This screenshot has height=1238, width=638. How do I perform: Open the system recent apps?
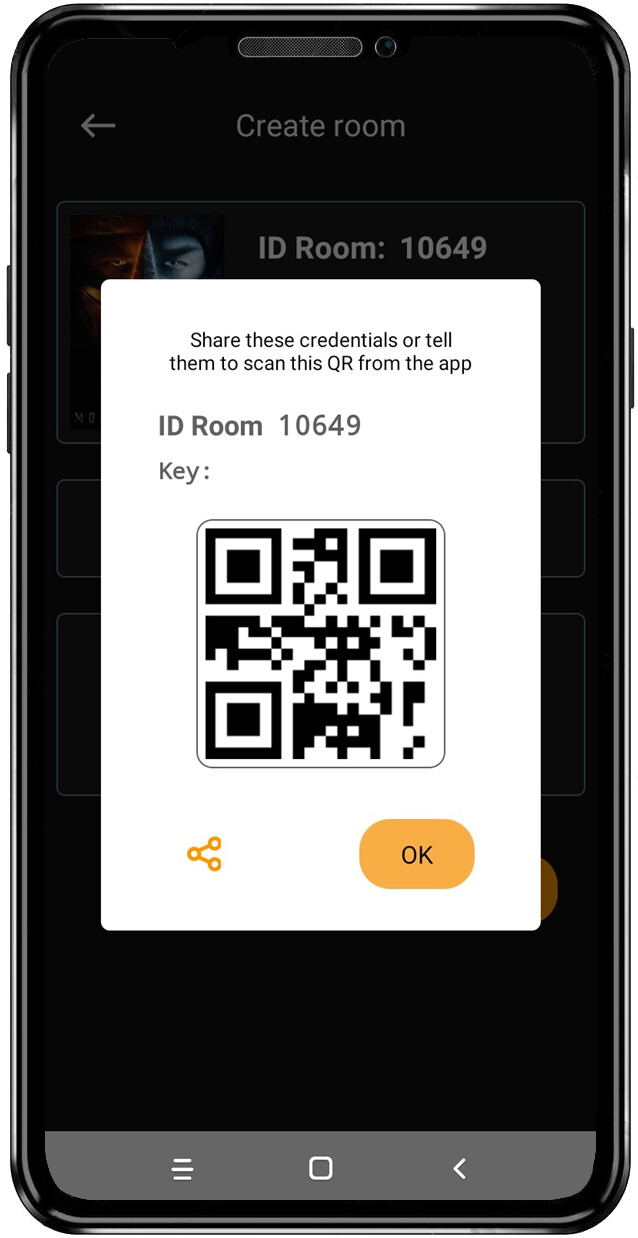coord(182,1168)
